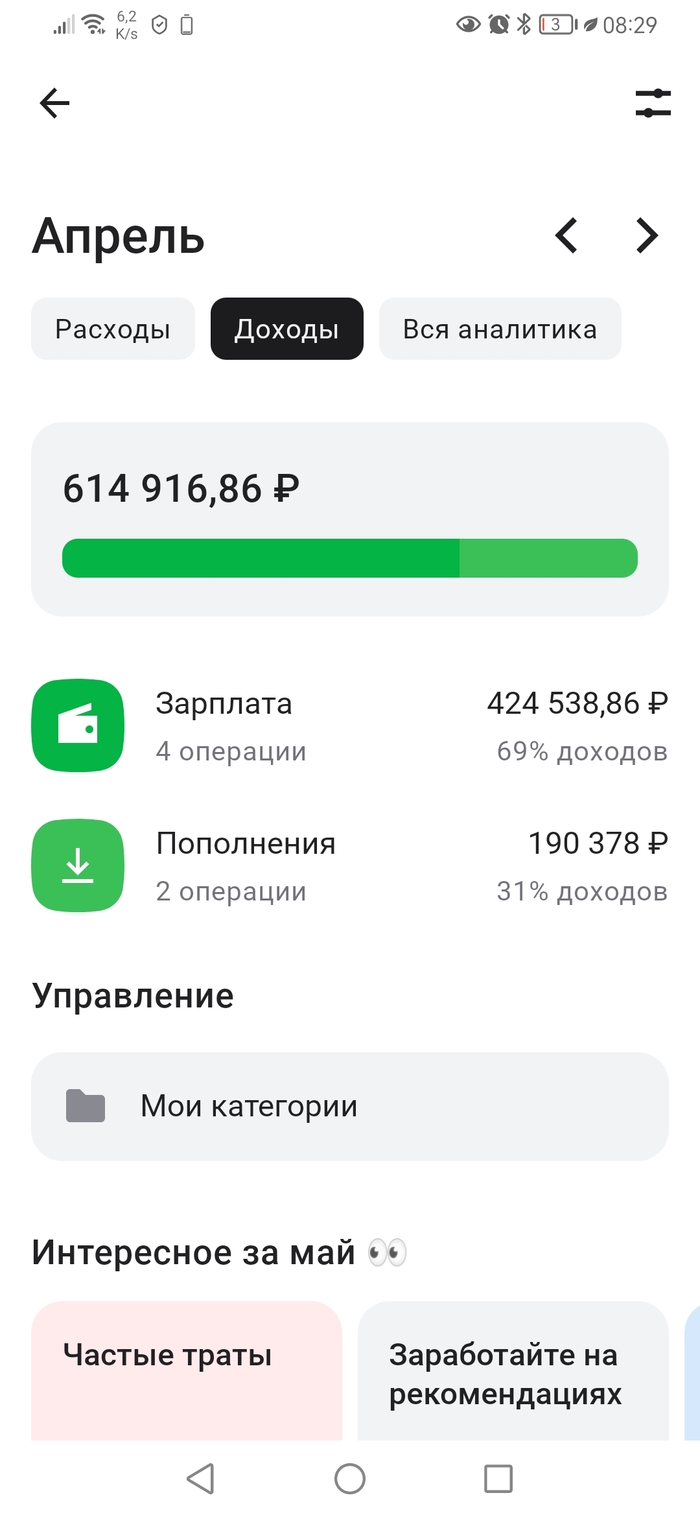Viewport: 700px width, 1517px height.
Task: Open the Вся аналитика tab
Action: coord(499,329)
